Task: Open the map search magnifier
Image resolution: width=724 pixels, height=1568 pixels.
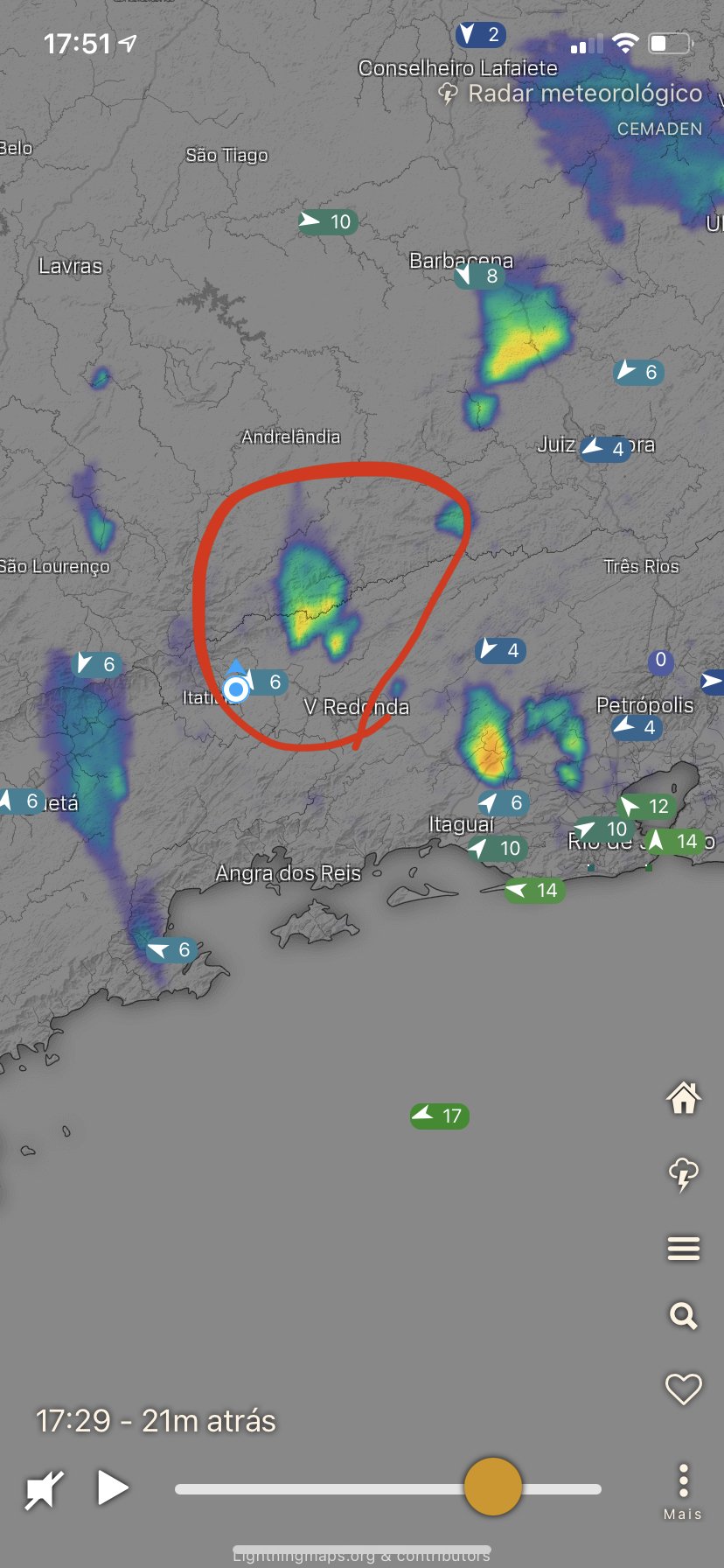Action: coord(684,1315)
